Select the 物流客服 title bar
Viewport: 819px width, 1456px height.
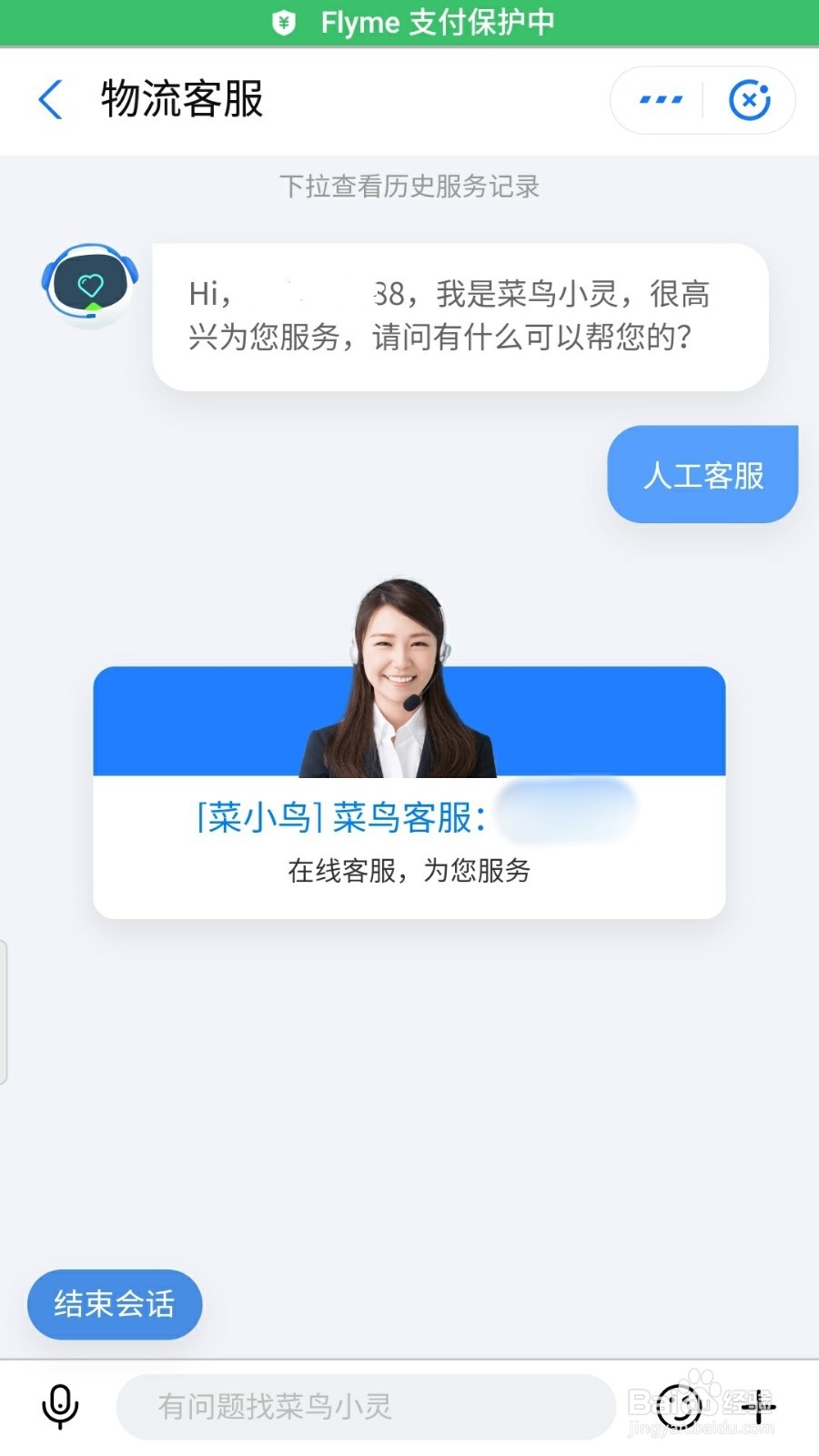click(181, 100)
